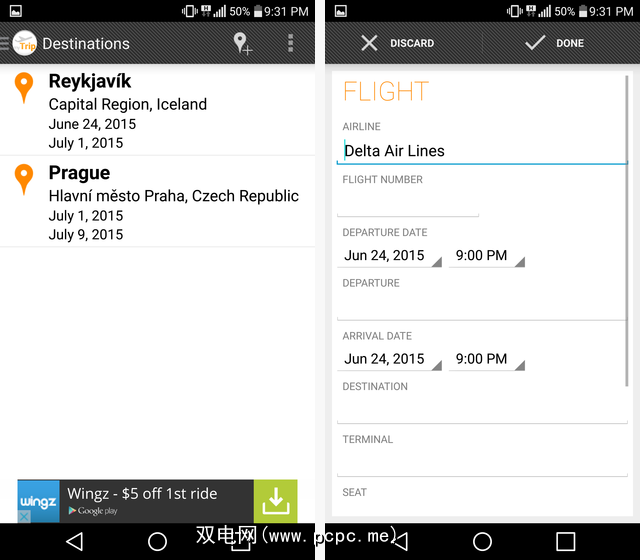The height and width of the screenshot is (560, 640).
Task: Focus the Departure field
Action: (x=482, y=307)
